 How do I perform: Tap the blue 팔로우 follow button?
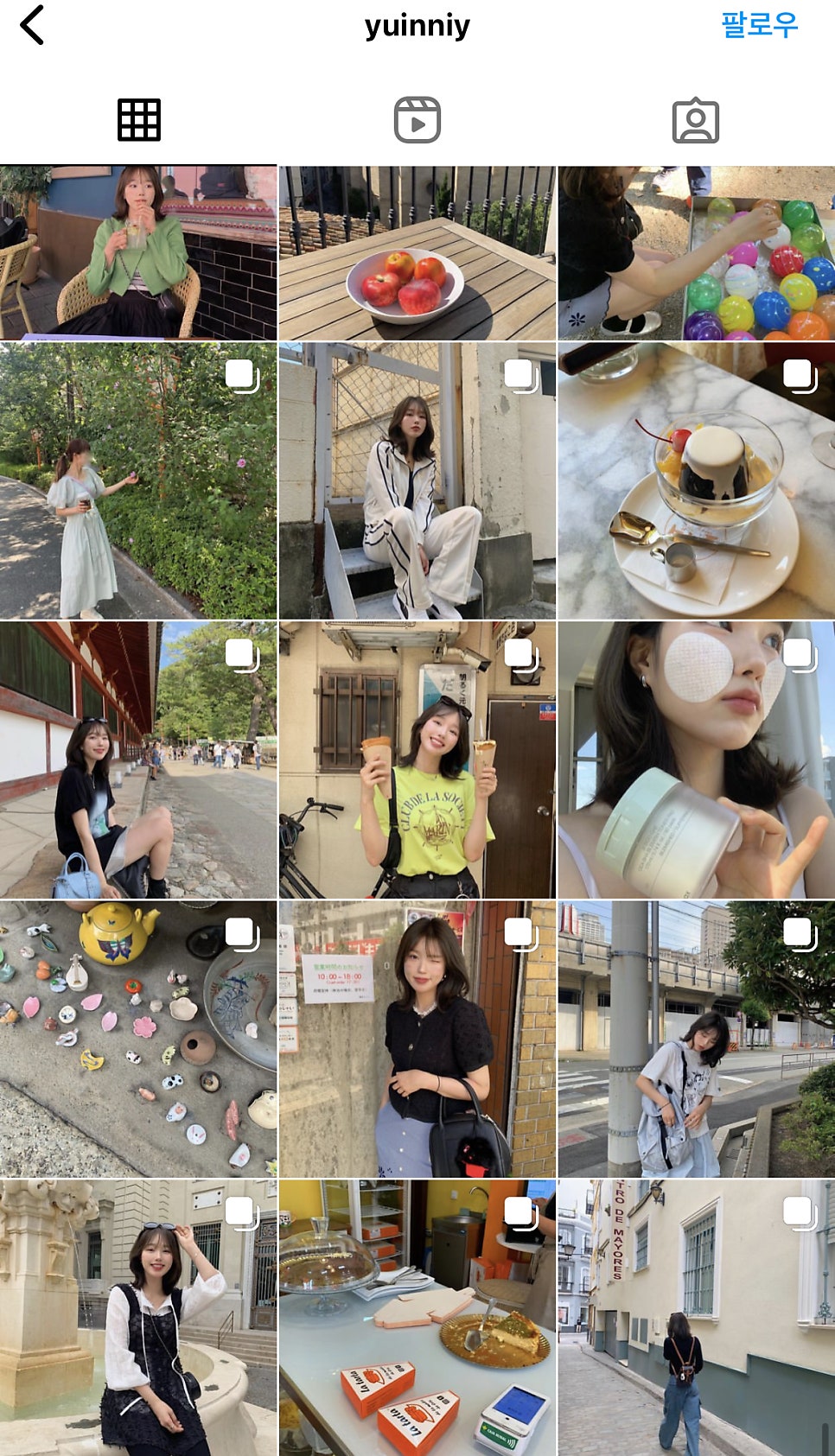click(759, 24)
